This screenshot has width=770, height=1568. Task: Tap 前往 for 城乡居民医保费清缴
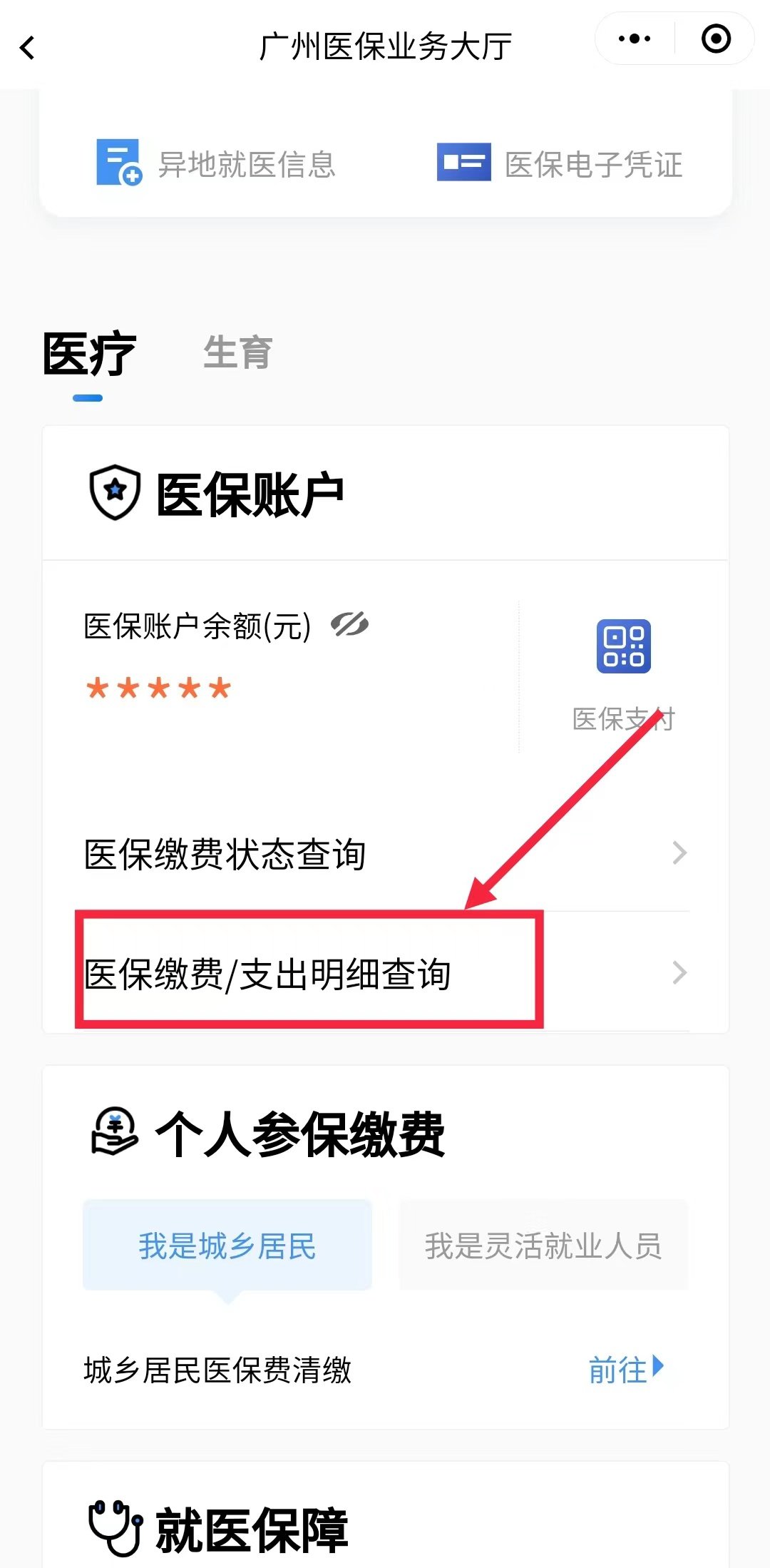tap(625, 1370)
